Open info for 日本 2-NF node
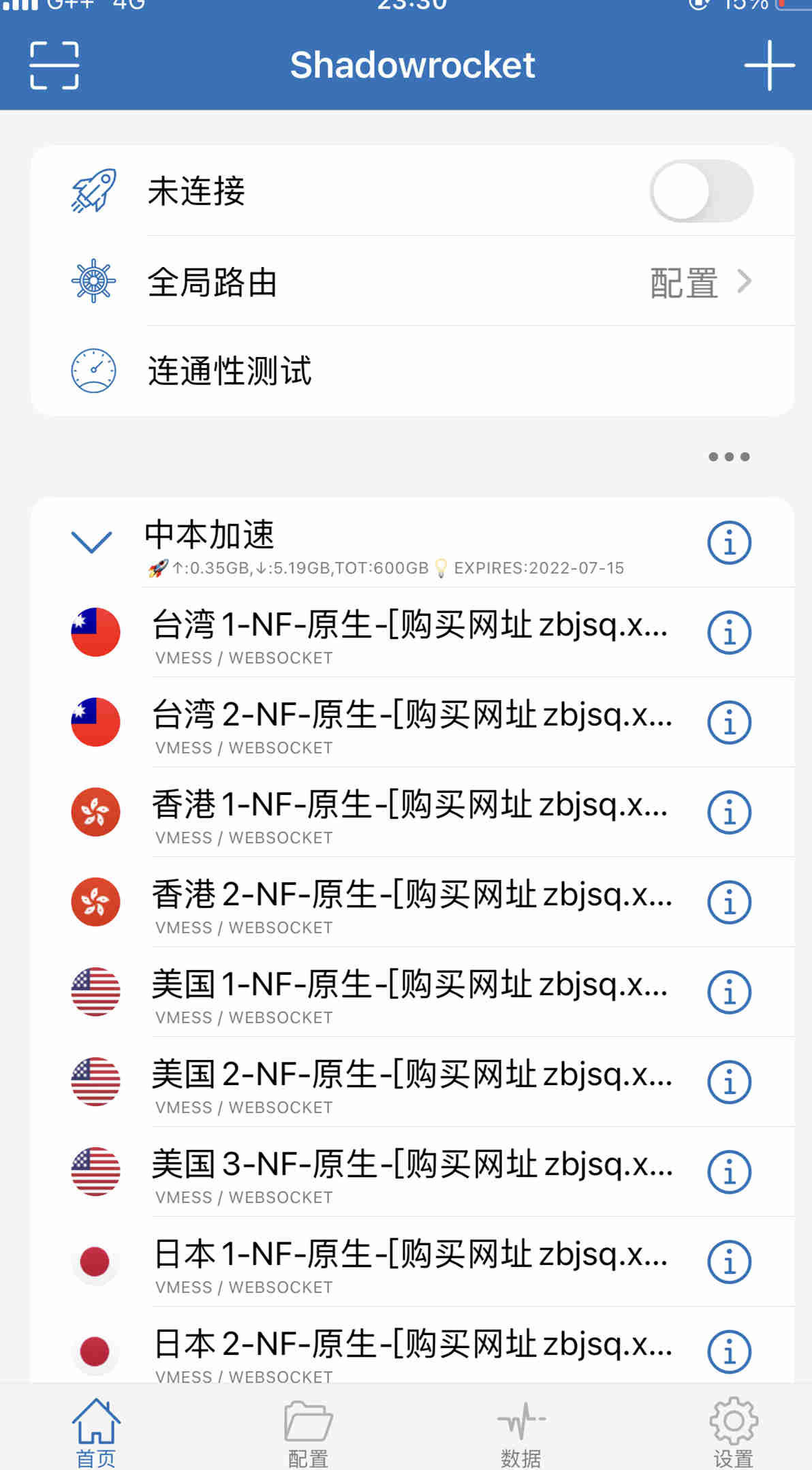 tap(729, 1351)
